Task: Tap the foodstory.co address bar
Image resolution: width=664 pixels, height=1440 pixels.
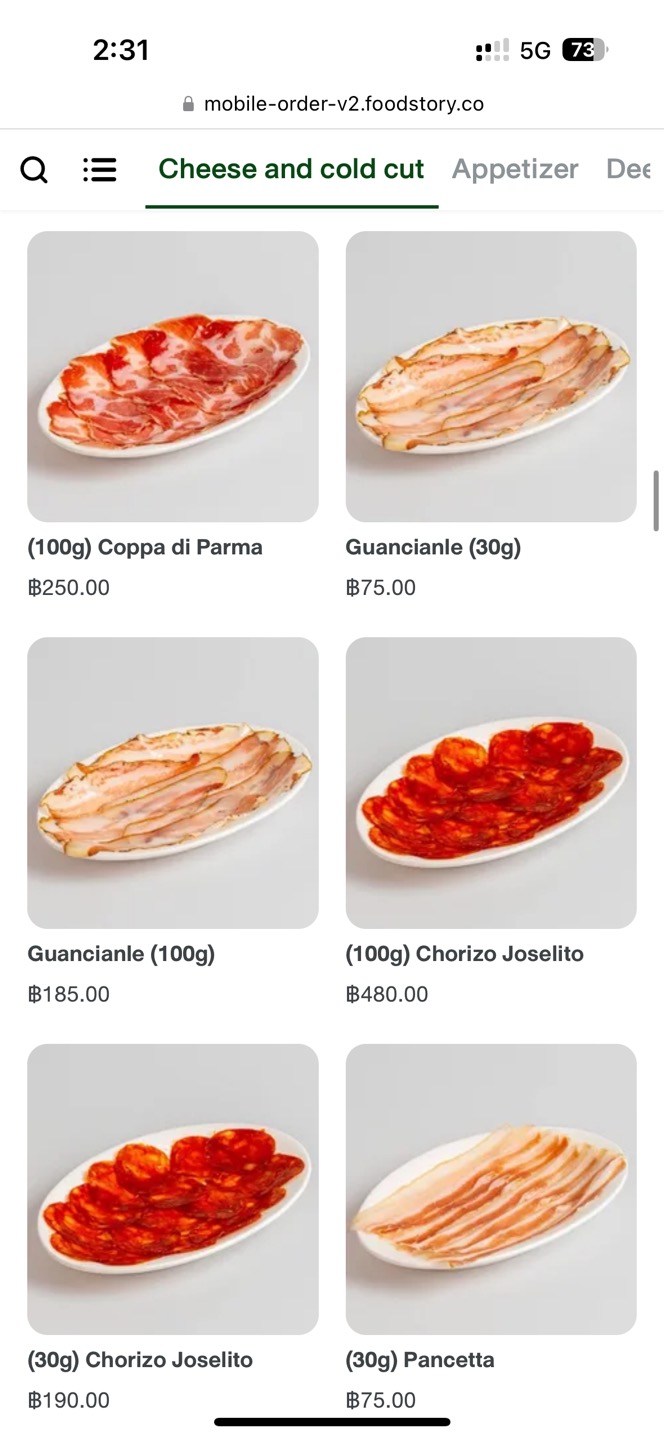Action: (x=333, y=104)
